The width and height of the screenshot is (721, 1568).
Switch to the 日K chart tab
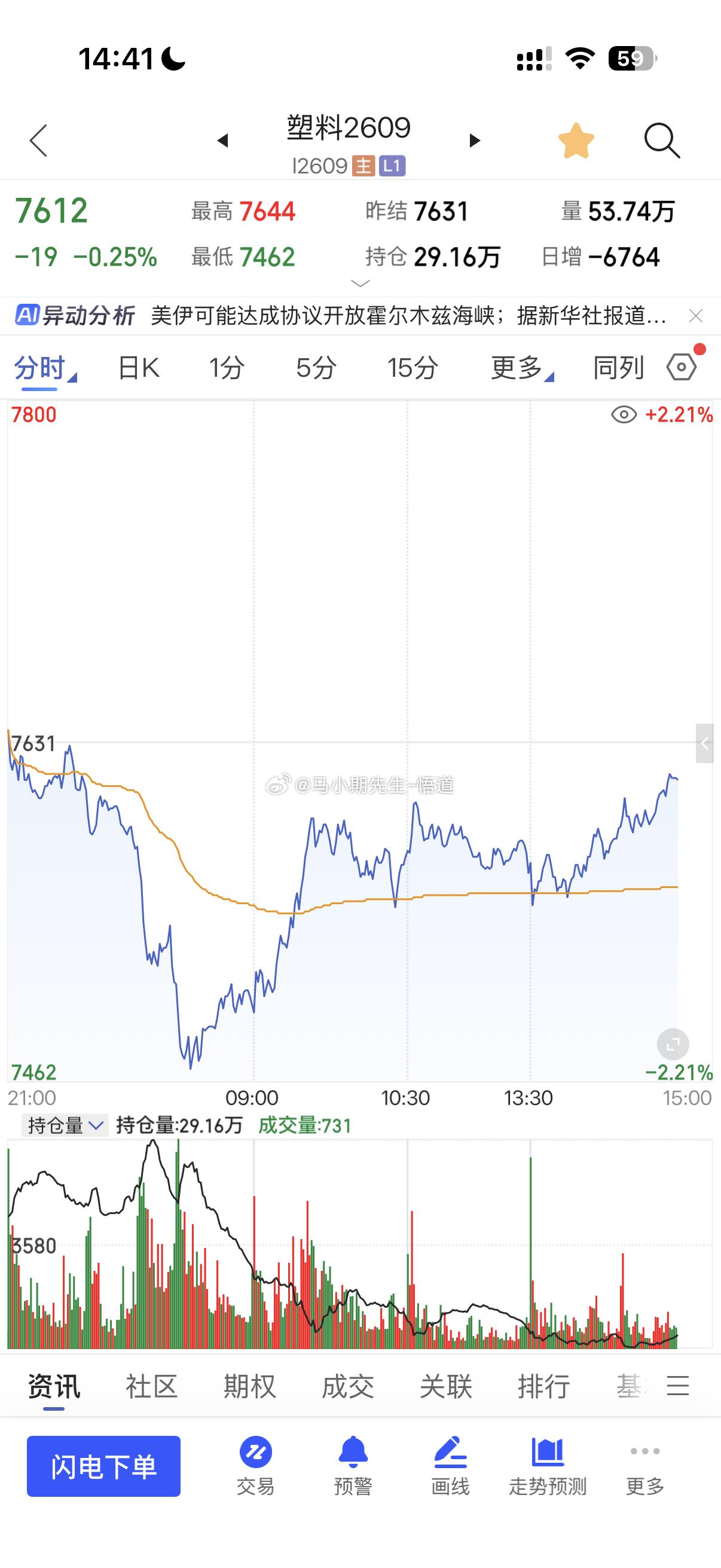click(x=139, y=368)
